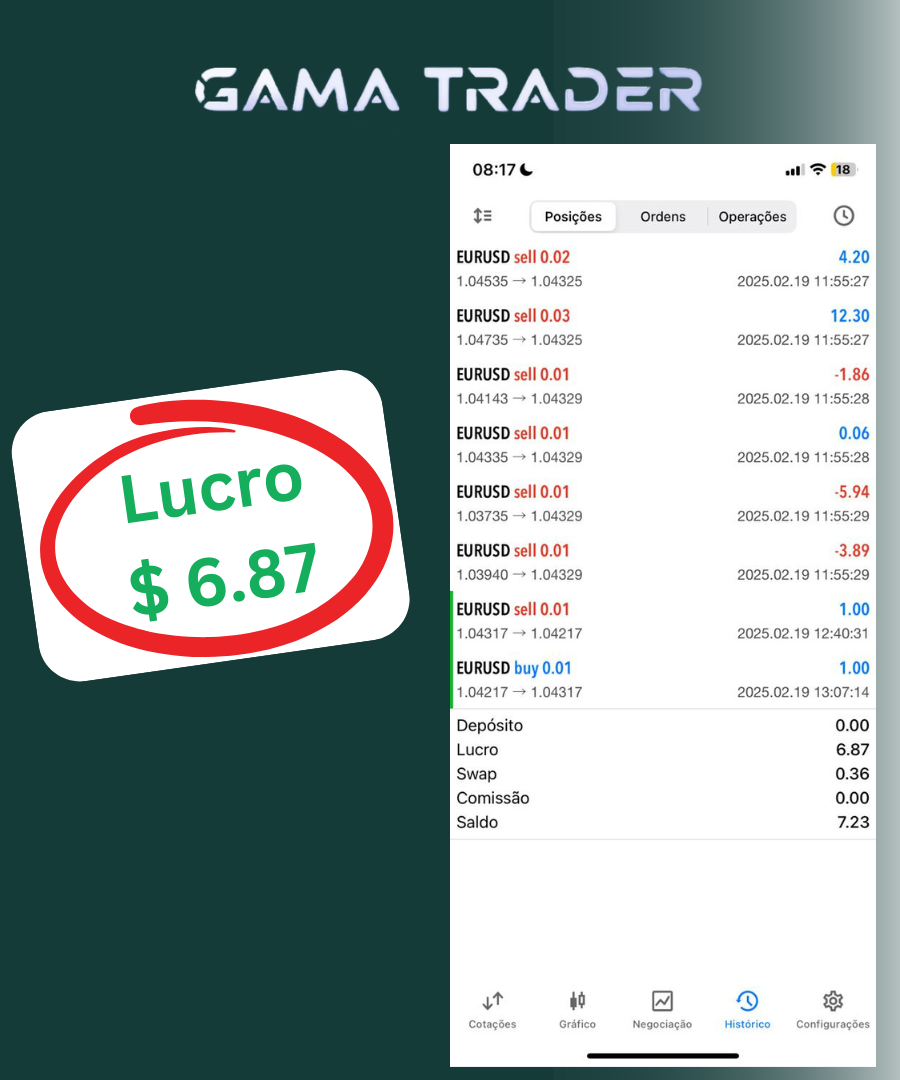Open the Negociação trading screen
Screen dimensions: 900x1080
tap(661, 1009)
